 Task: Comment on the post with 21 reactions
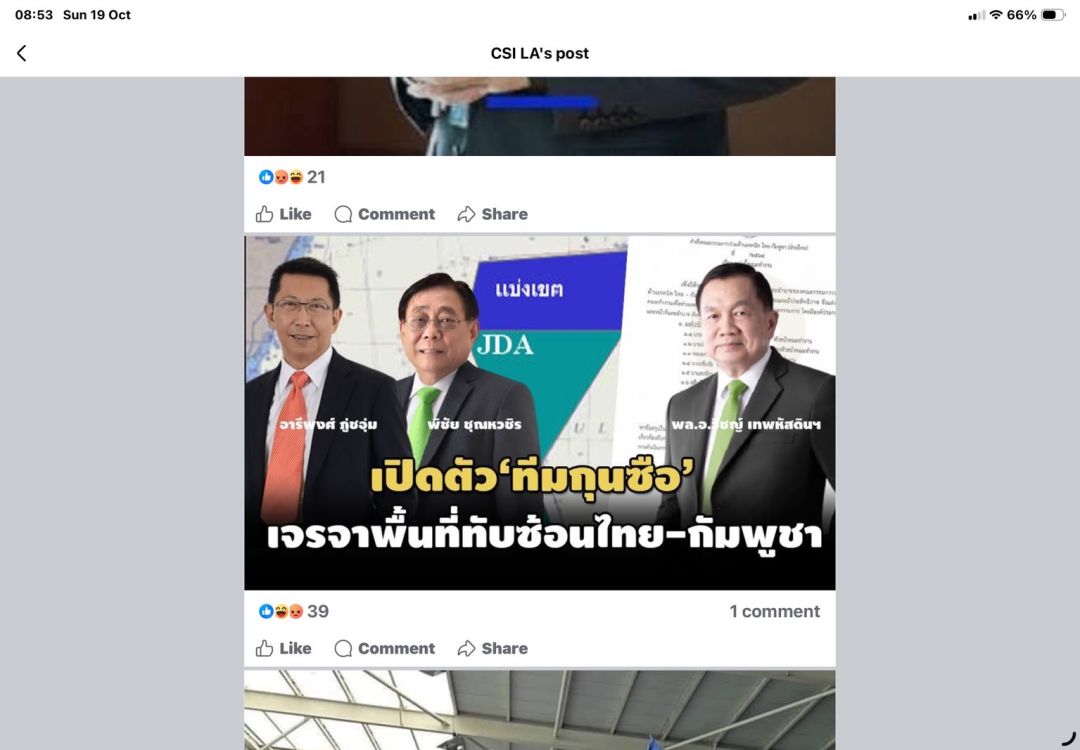385,214
